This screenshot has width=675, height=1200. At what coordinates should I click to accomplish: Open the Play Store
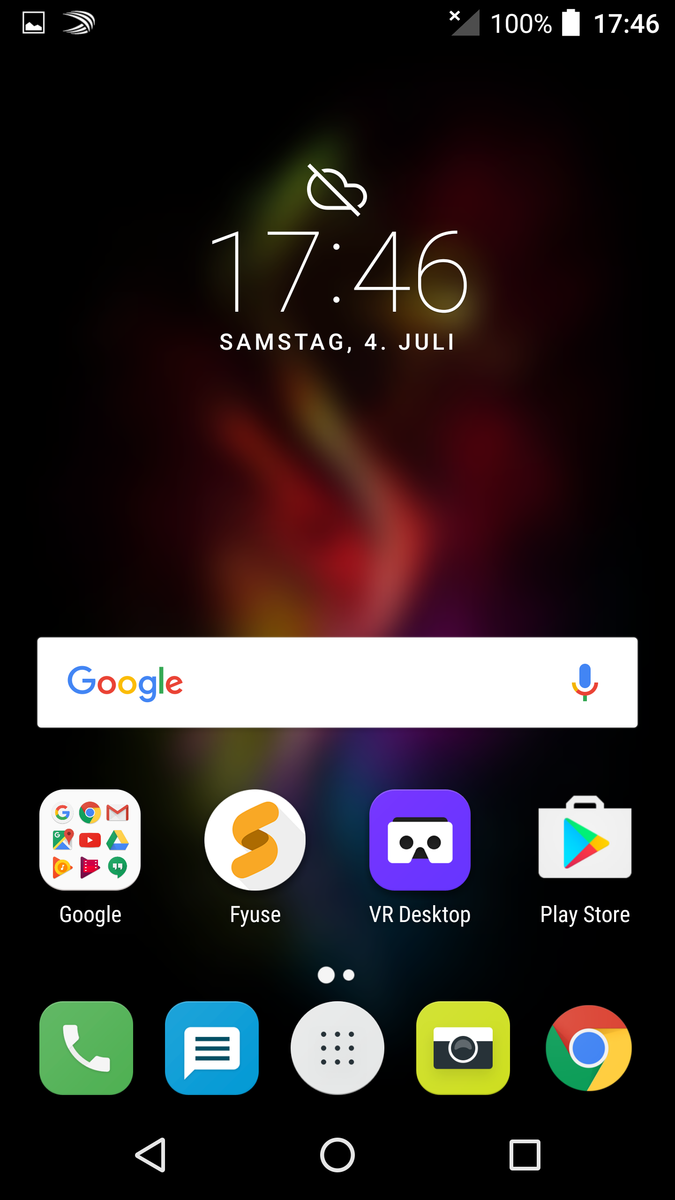pos(585,840)
